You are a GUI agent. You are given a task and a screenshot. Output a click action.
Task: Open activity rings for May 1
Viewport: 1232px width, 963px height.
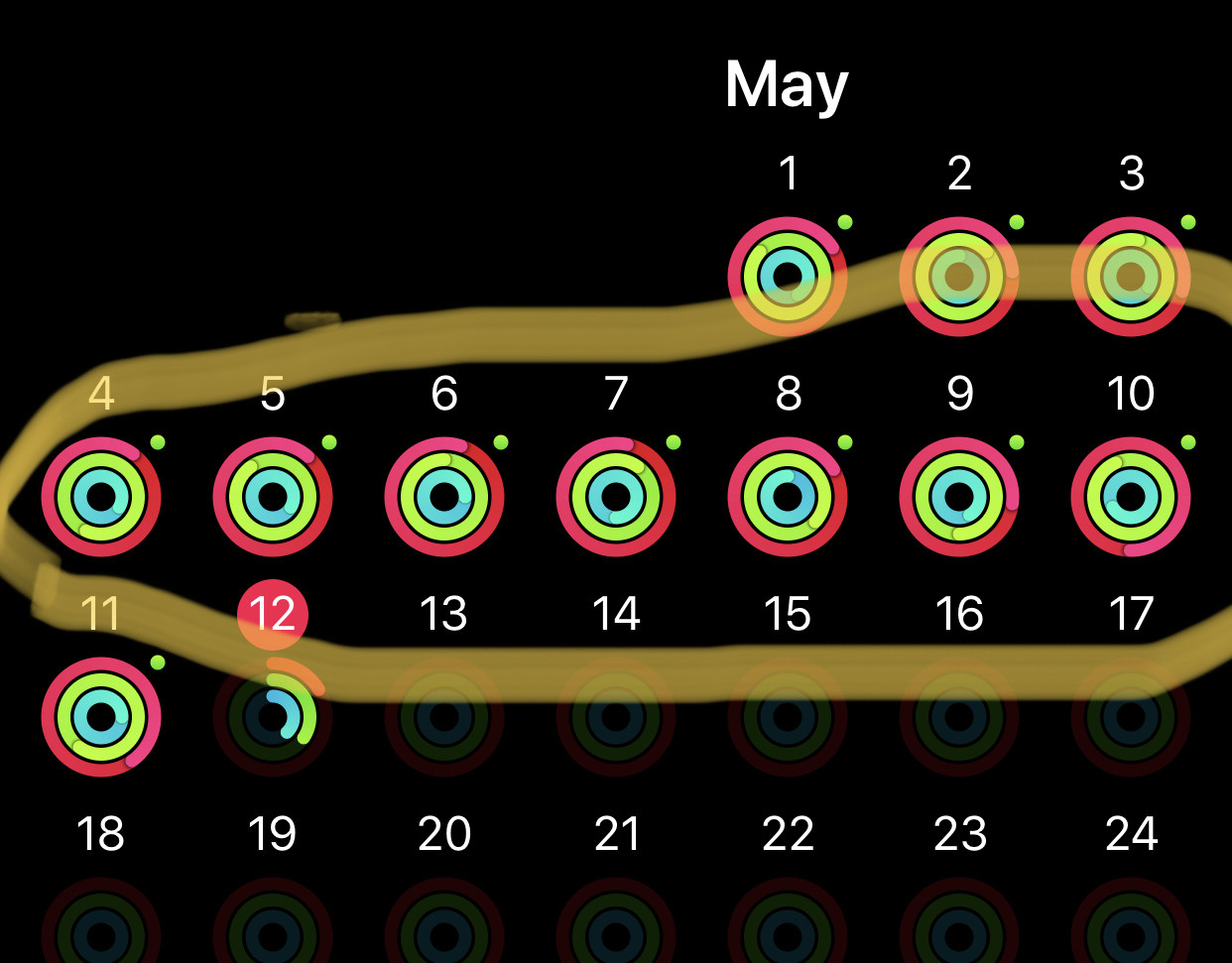pos(788,277)
